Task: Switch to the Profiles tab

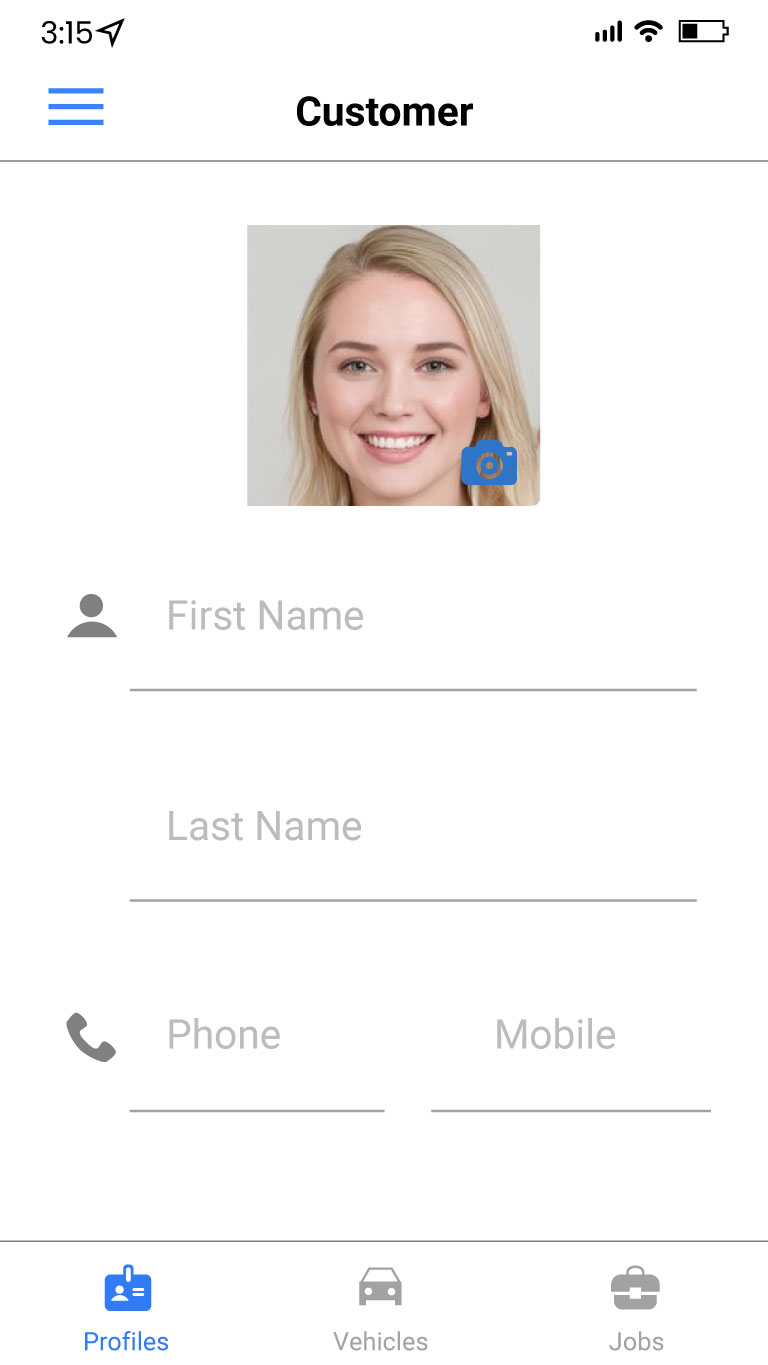Action: (x=127, y=1307)
